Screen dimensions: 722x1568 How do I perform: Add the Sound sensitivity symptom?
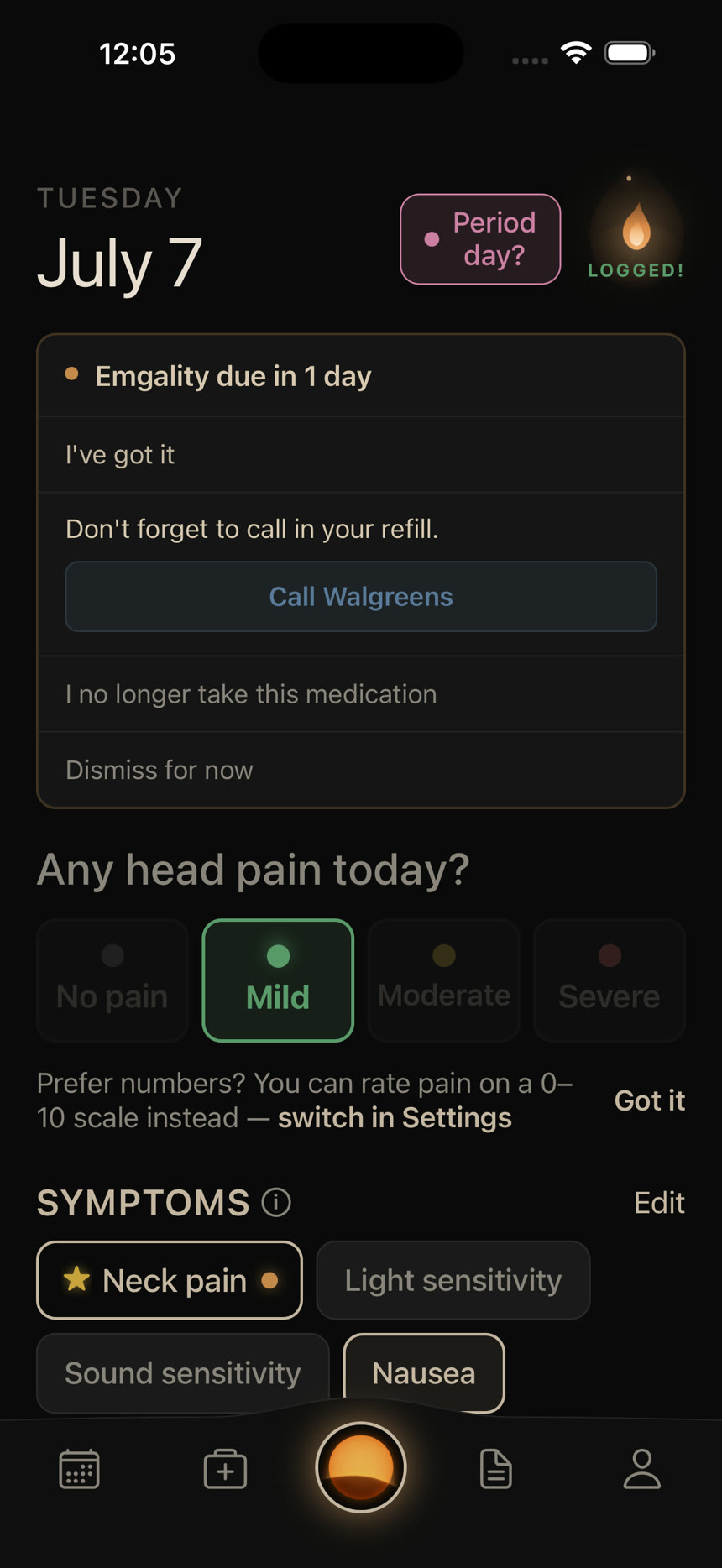(x=183, y=1373)
